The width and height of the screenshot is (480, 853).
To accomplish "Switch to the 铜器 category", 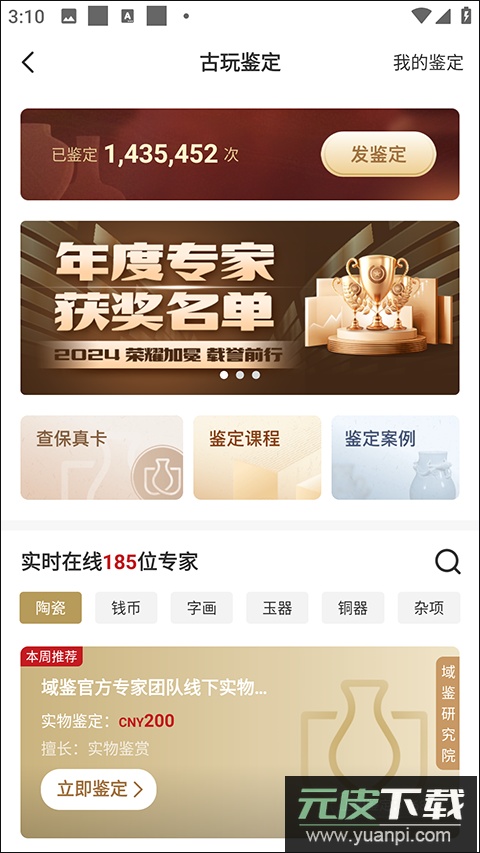I will coord(353,608).
